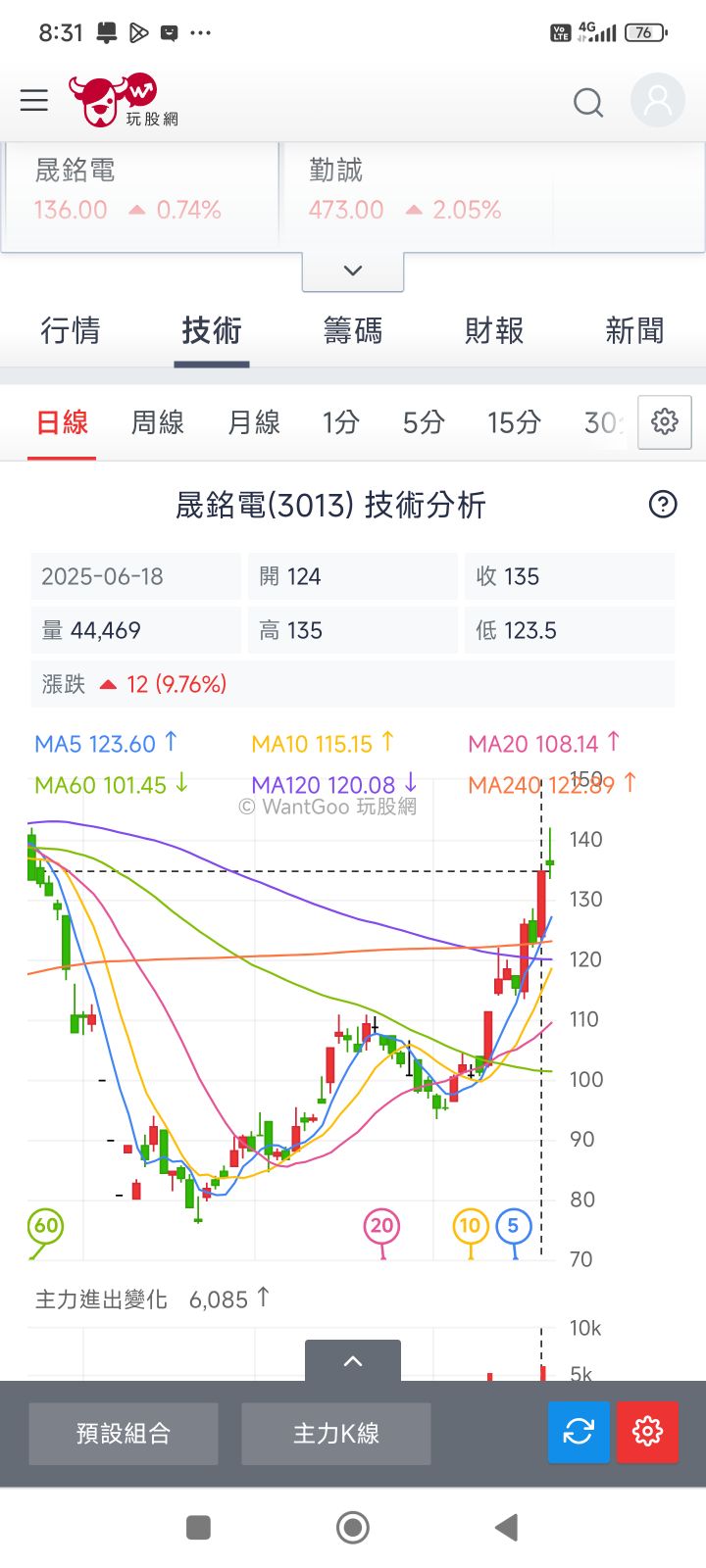Viewport: 706px width, 1568px height.
Task: Select the 15分 chart period
Action: point(514,422)
